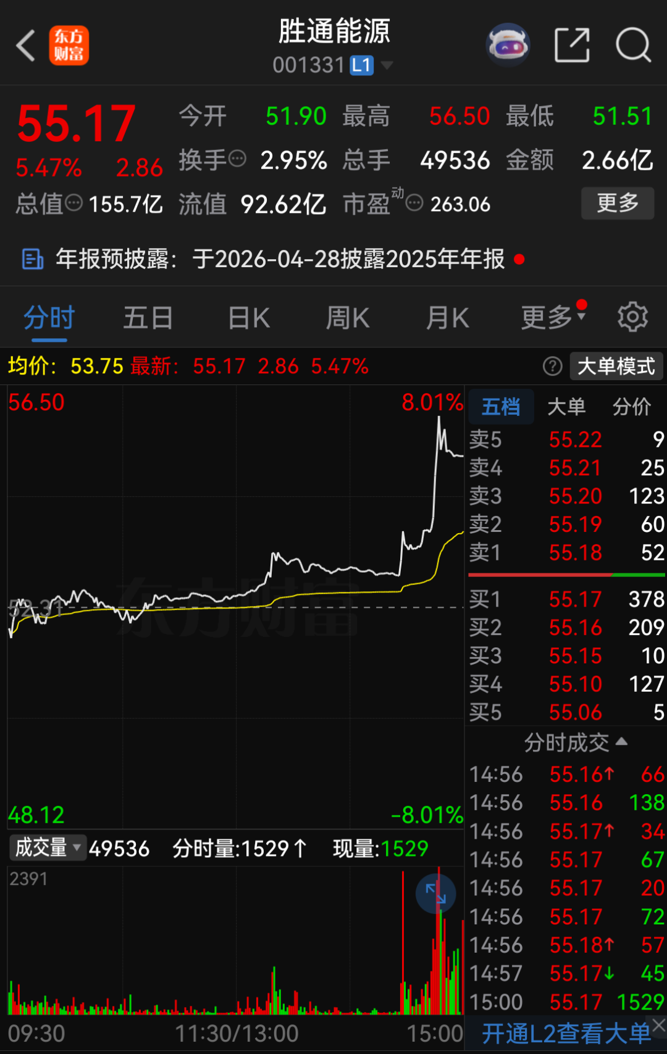Open the help question mark icon
Screen dimensions: 667x1054
point(552,366)
